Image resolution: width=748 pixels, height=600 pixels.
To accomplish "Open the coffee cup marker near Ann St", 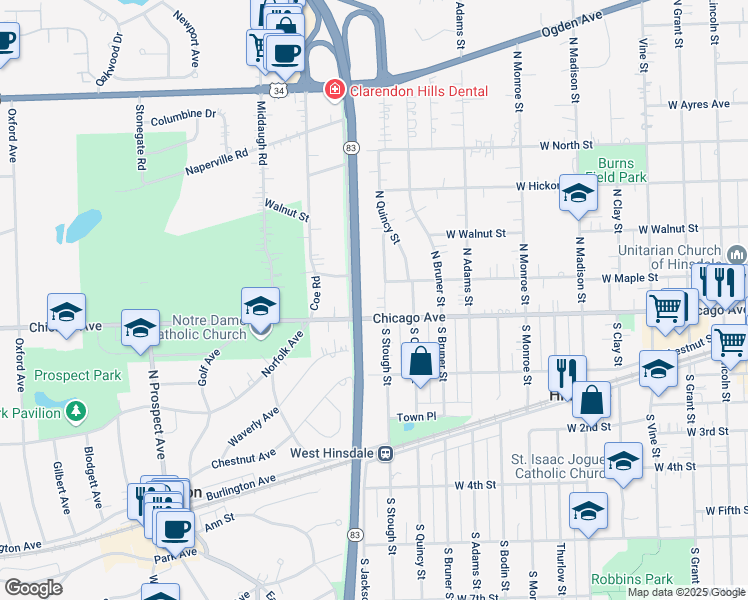I will 177,528.
